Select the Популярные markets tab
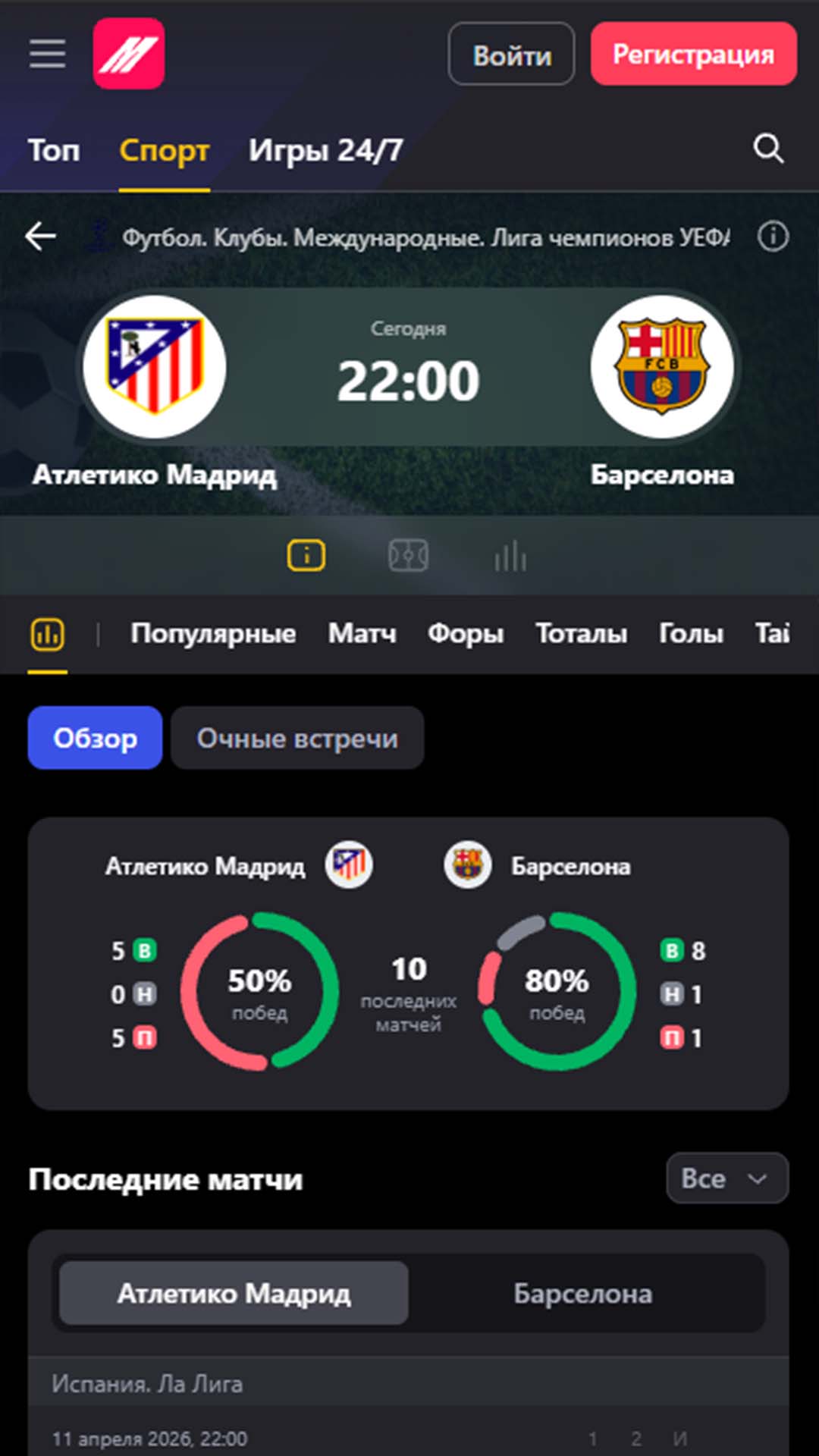 213,633
